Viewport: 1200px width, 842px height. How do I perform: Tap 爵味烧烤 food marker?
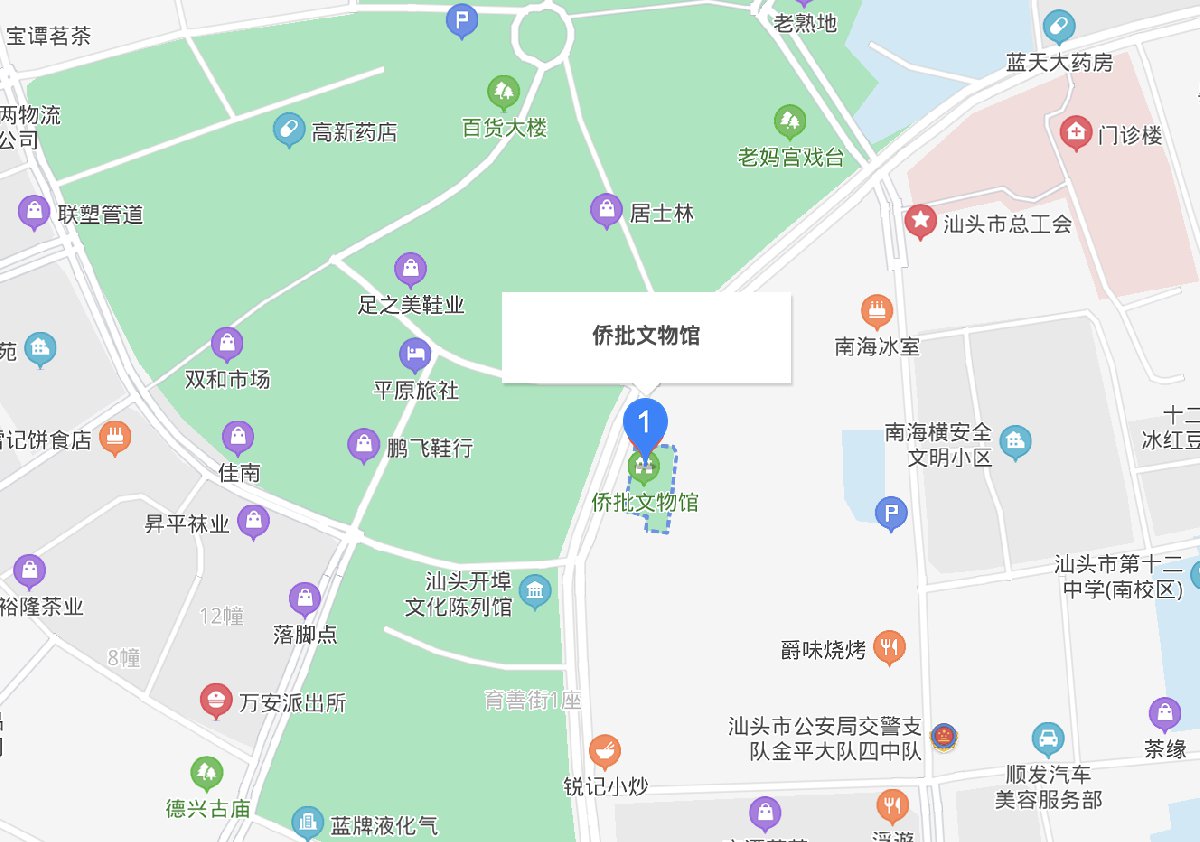point(888,647)
